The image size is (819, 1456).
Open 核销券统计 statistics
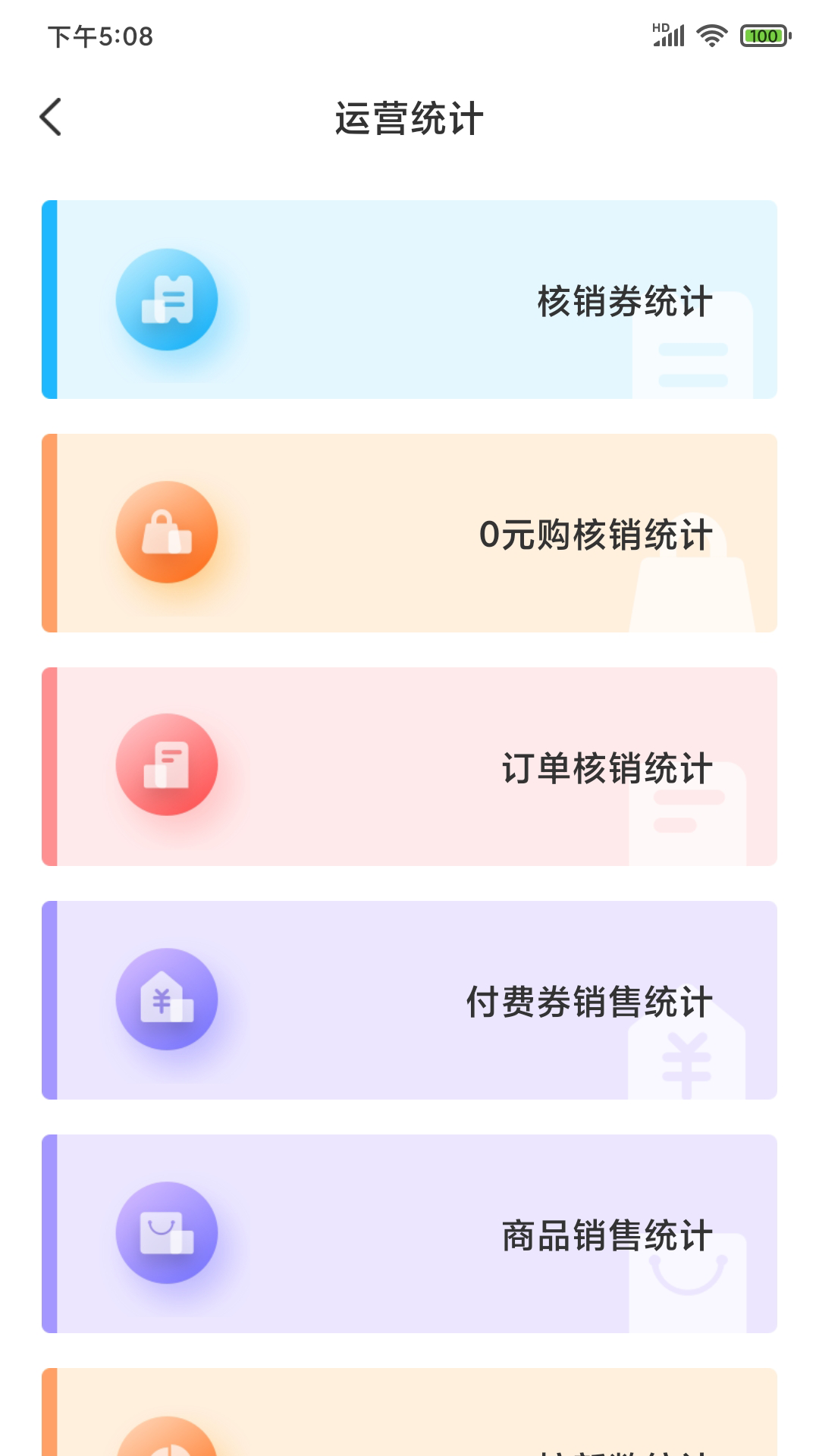point(409,299)
